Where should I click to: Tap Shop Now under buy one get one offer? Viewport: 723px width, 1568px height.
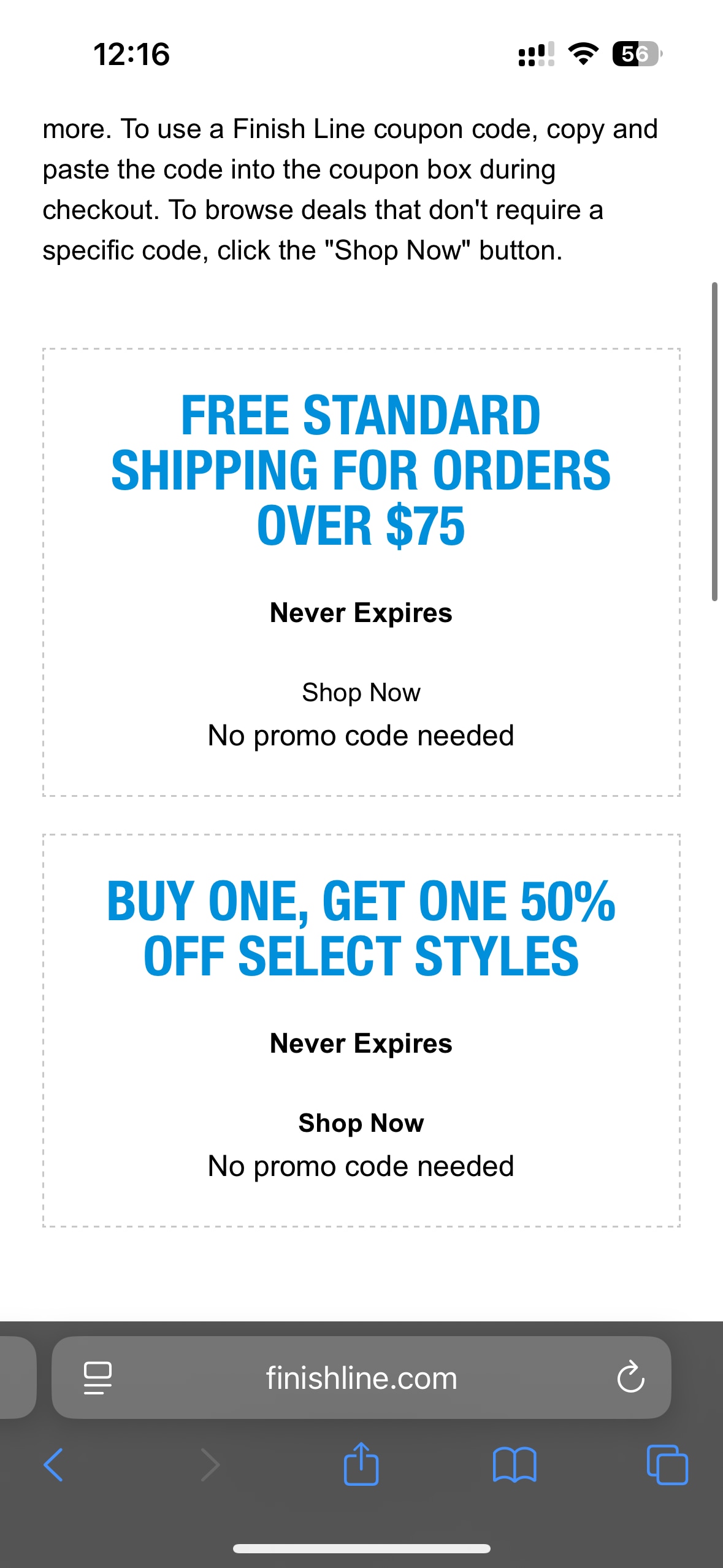(x=361, y=1123)
